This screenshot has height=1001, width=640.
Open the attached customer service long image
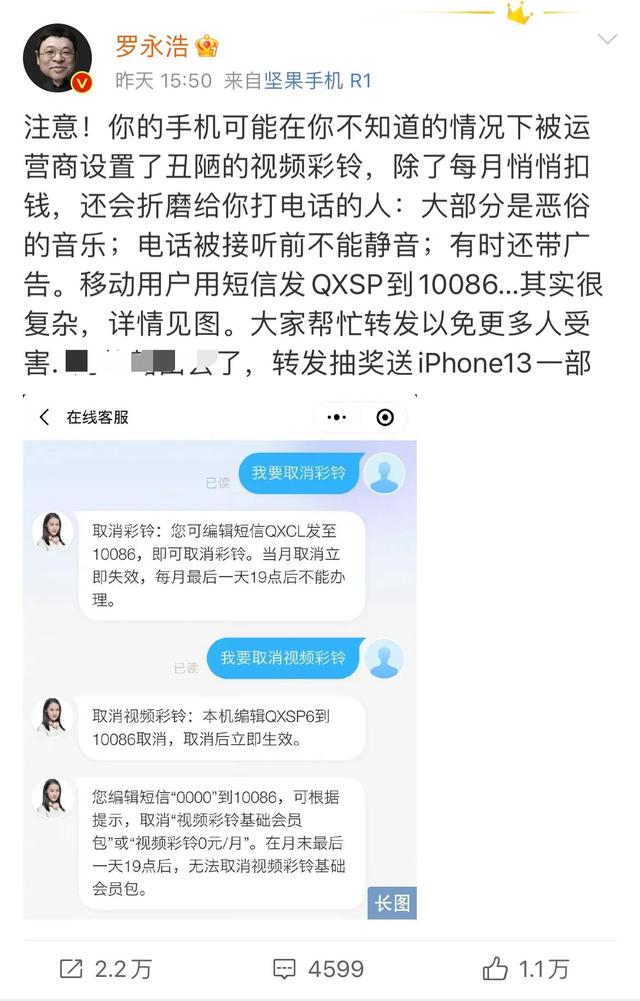point(220,660)
